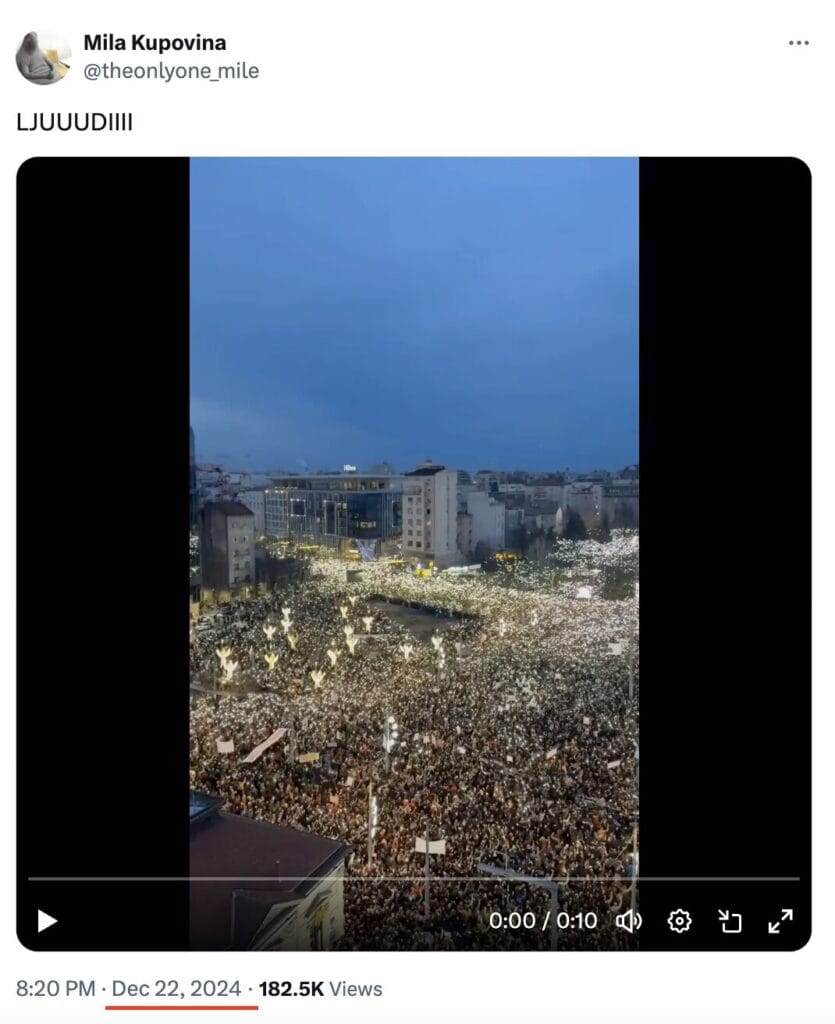The image size is (835, 1024).
Task: Open Mila Kupovina's profile avatar
Action: tap(43, 57)
